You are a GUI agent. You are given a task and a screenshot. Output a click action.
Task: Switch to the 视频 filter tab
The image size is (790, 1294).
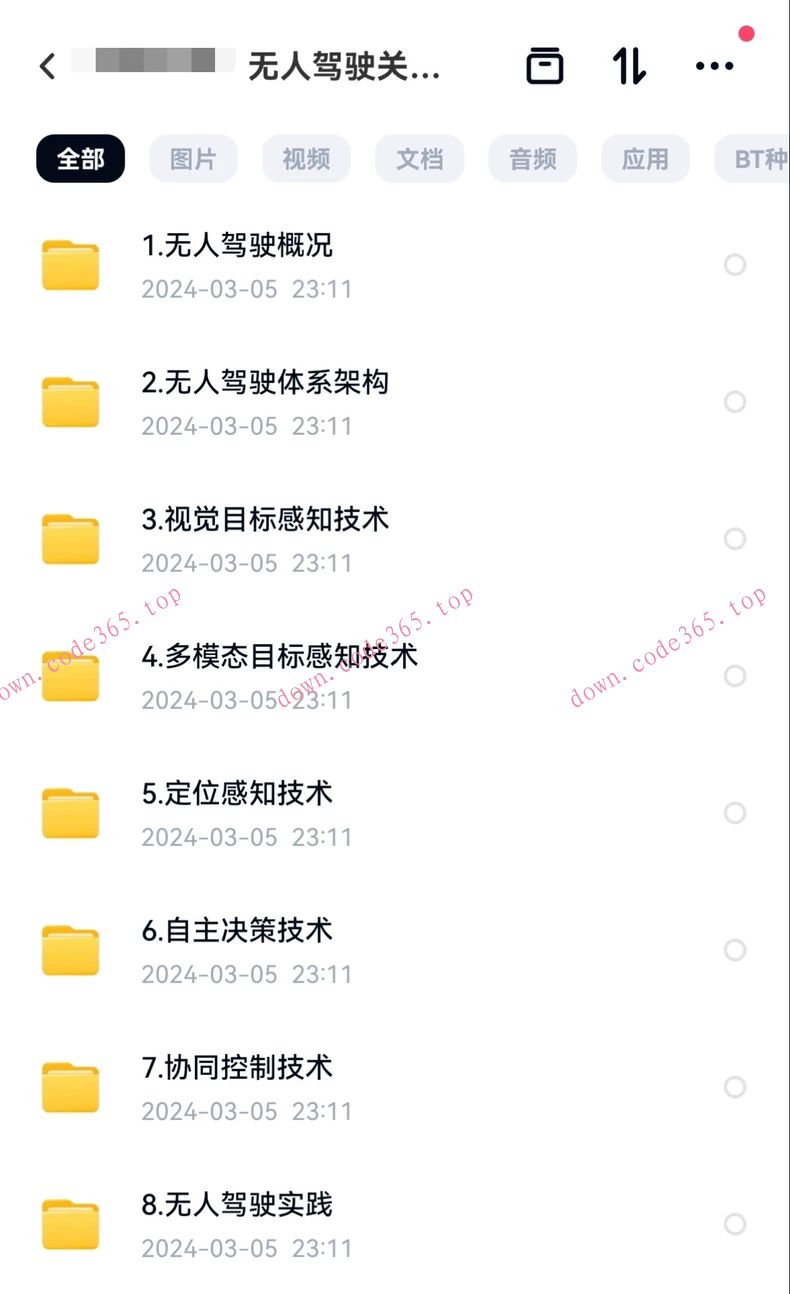[x=306, y=158]
